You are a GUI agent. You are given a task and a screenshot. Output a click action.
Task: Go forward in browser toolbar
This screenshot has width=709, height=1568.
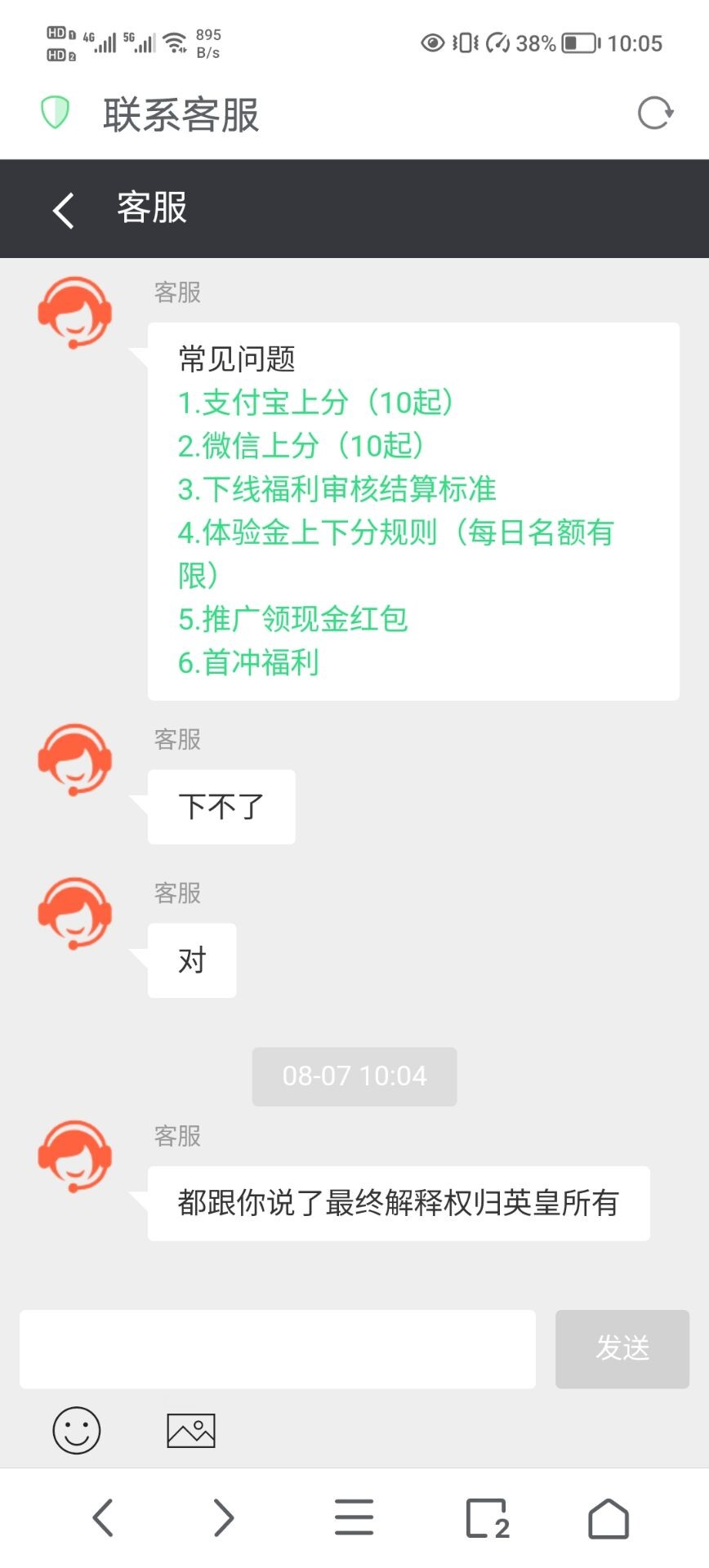click(224, 1518)
